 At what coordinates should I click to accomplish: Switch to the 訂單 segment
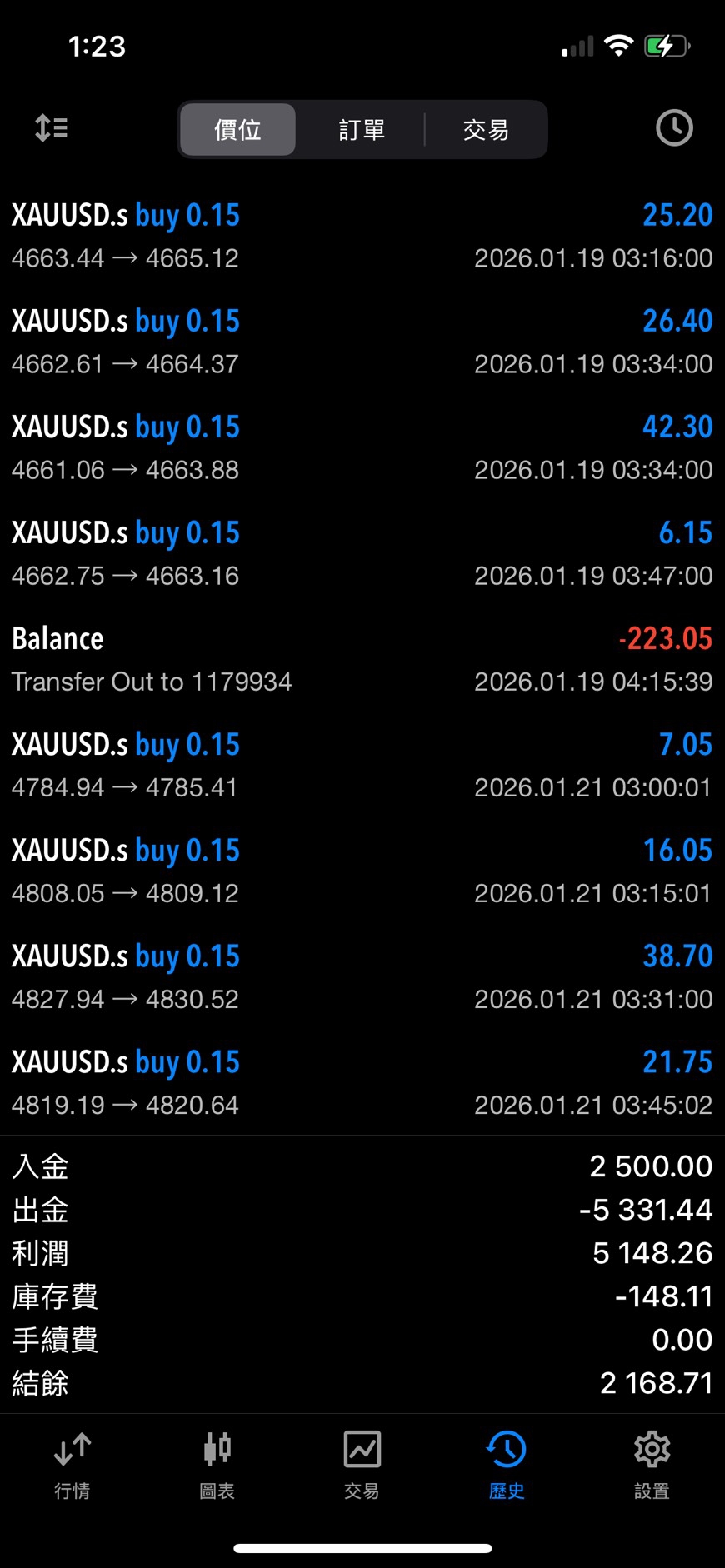362,130
